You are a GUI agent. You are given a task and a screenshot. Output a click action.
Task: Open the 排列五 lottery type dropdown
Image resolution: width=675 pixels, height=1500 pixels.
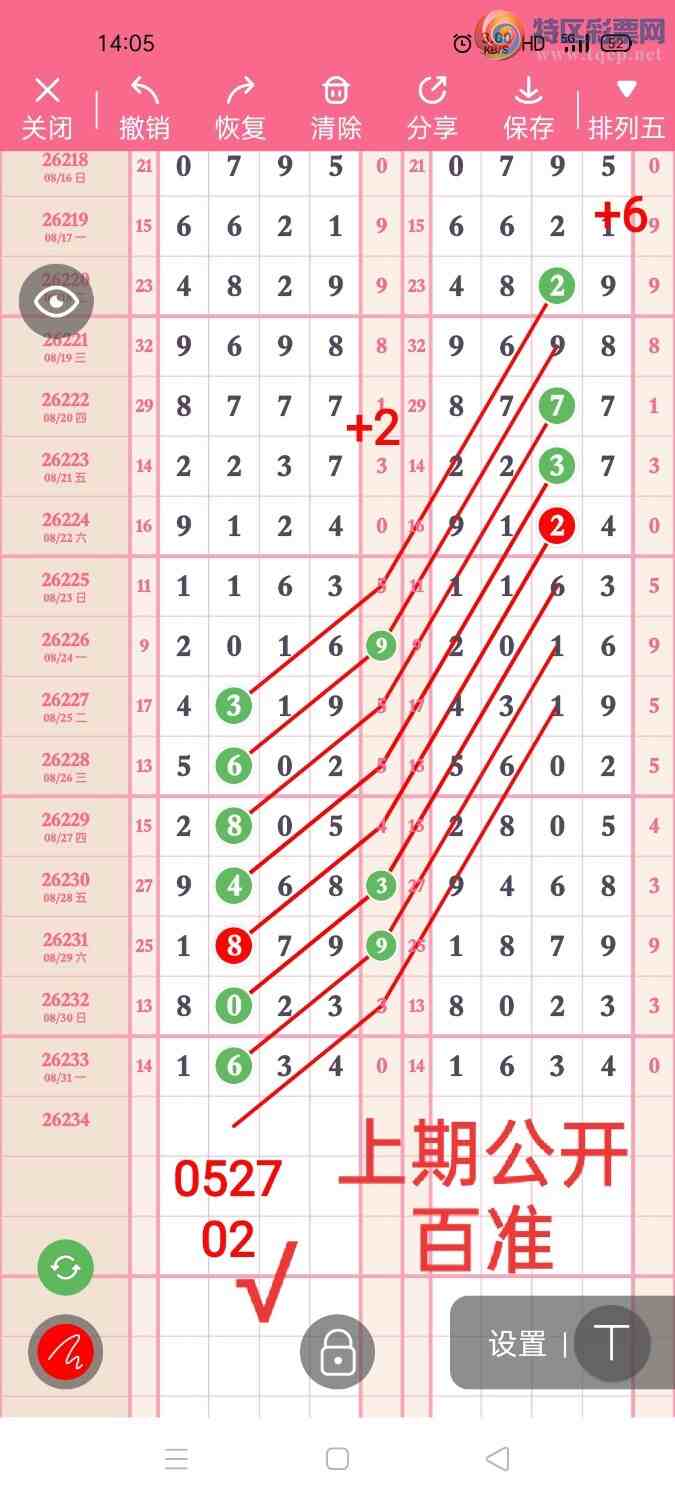pos(626,109)
